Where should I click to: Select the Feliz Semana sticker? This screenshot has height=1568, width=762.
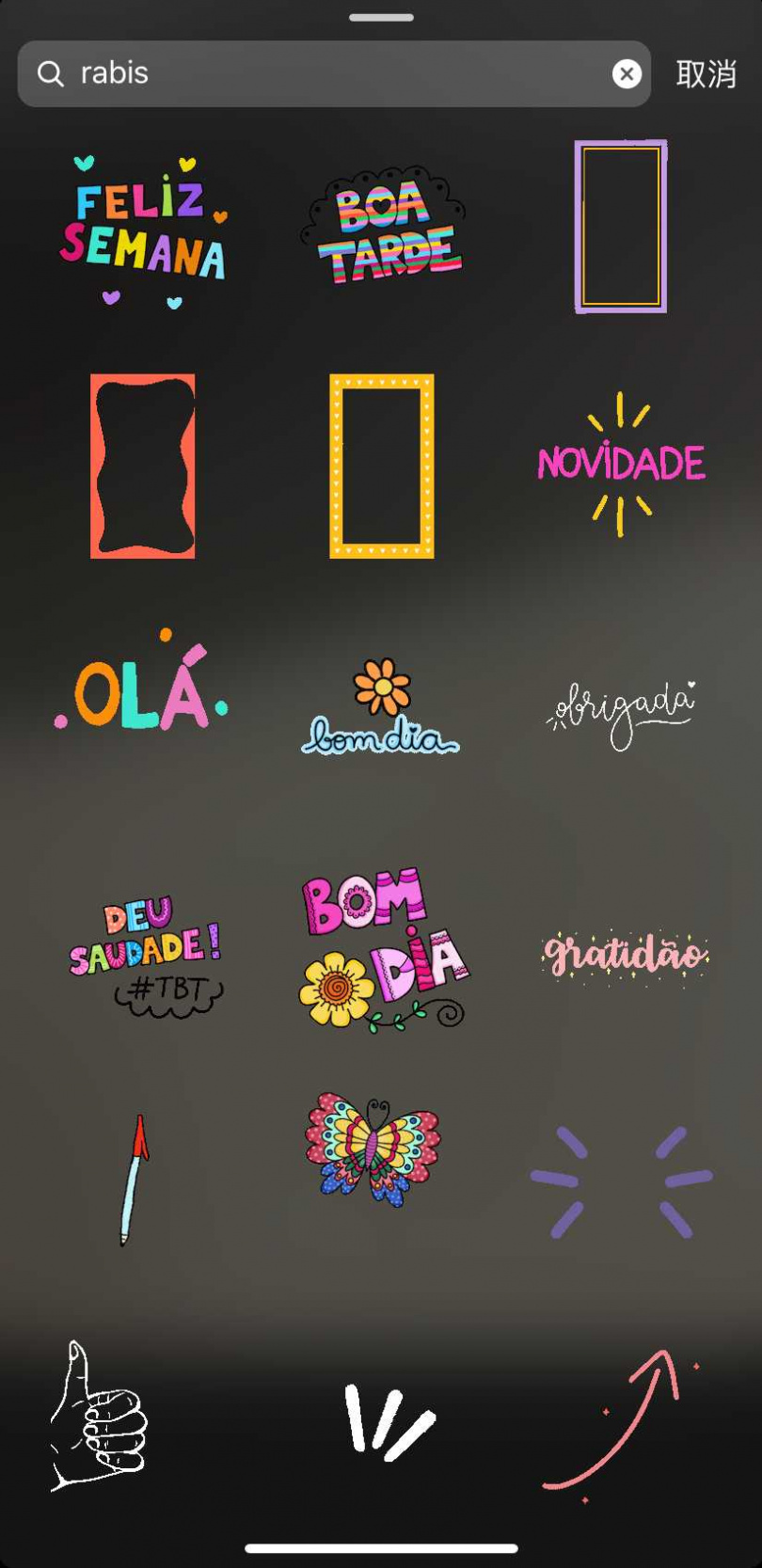(143, 230)
